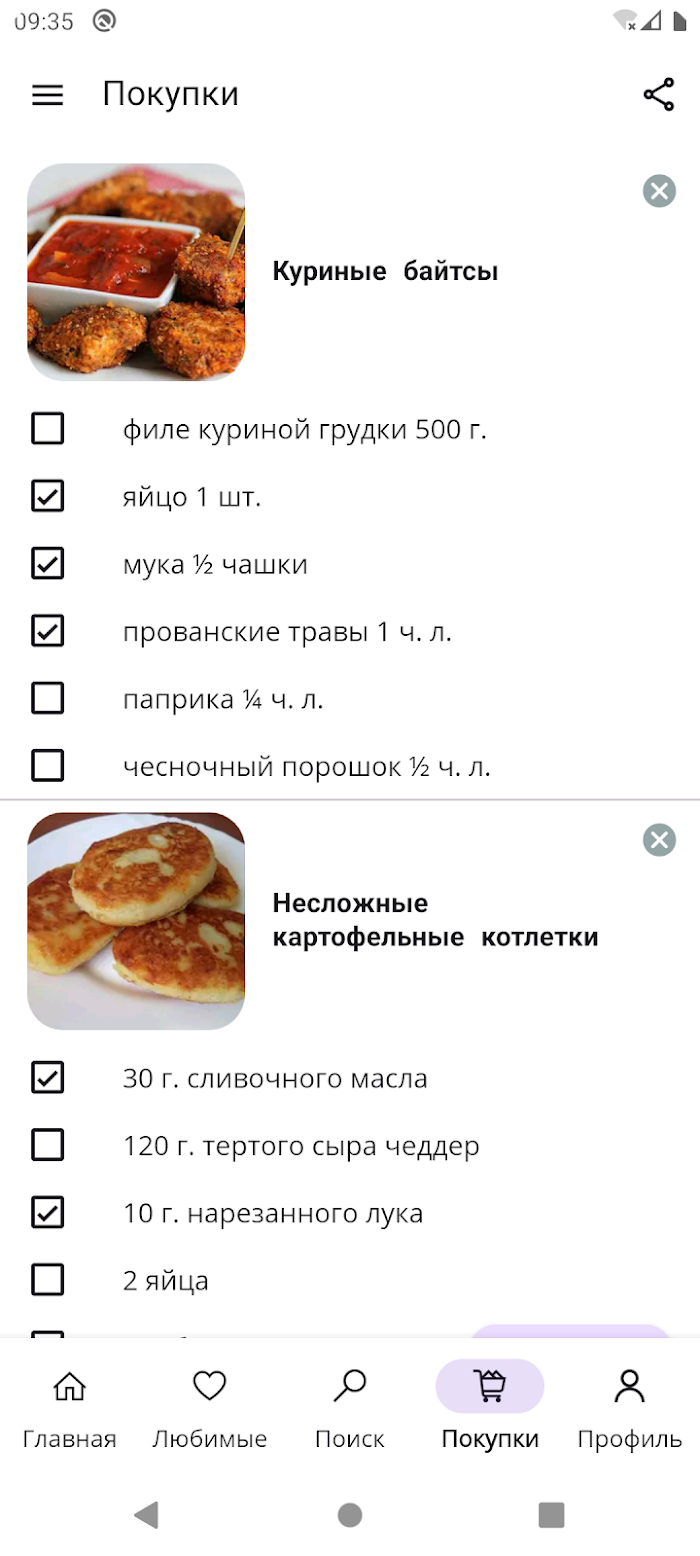The height and width of the screenshot is (1556, 700).
Task: Open the hamburger drawer menu
Action: pyautogui.click(x=47, y=95)
